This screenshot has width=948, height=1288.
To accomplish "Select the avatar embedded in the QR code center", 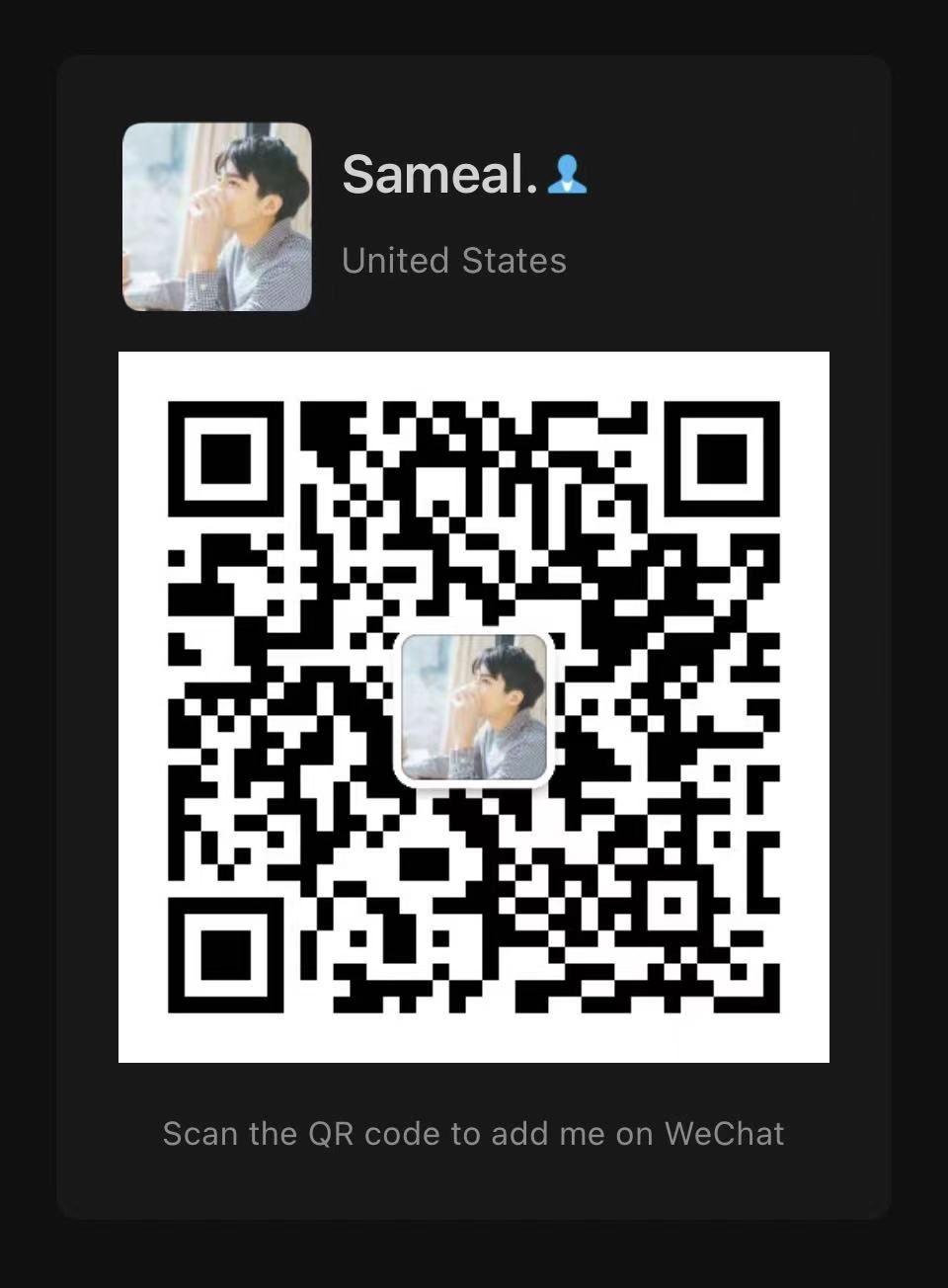I will [474, 708].
